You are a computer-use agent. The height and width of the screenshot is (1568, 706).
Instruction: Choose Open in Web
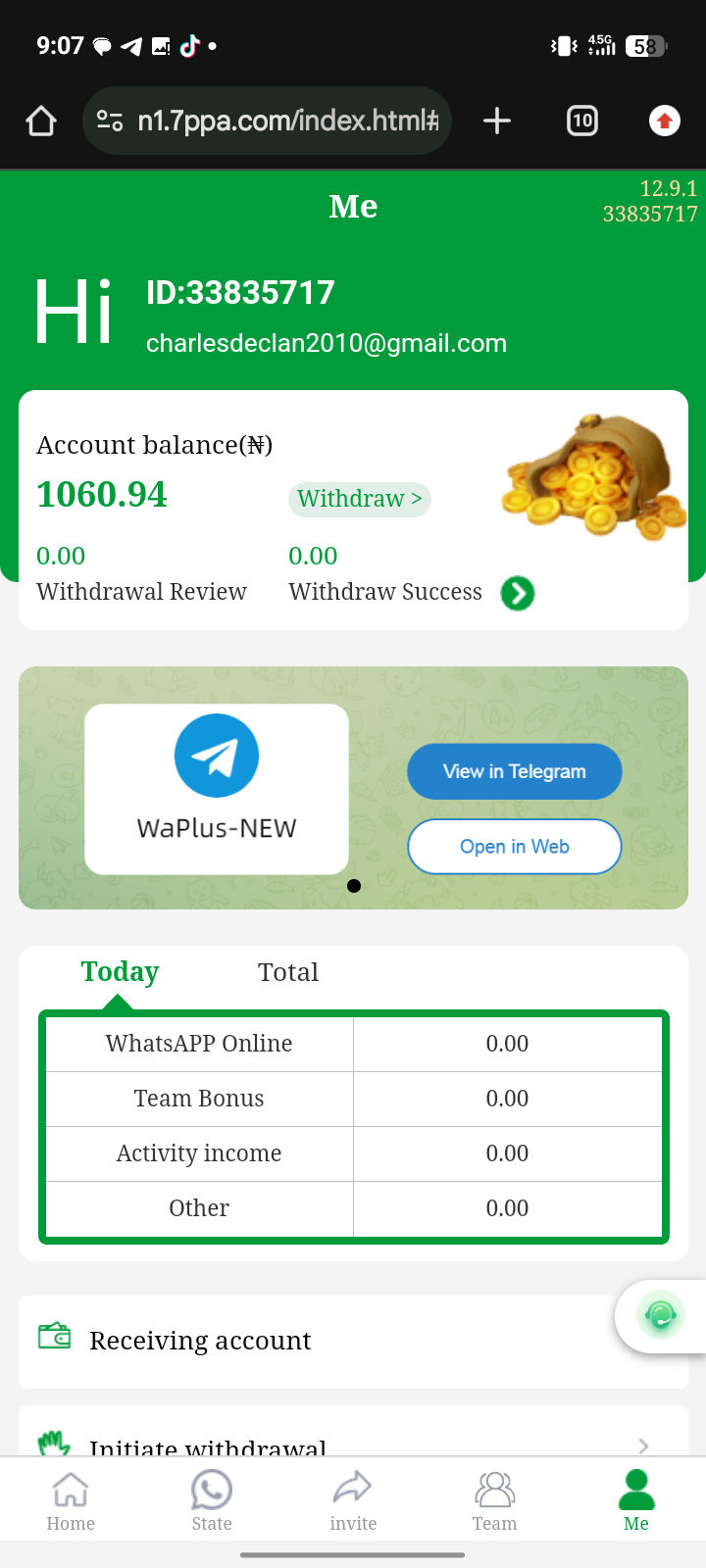pos(515,847)
